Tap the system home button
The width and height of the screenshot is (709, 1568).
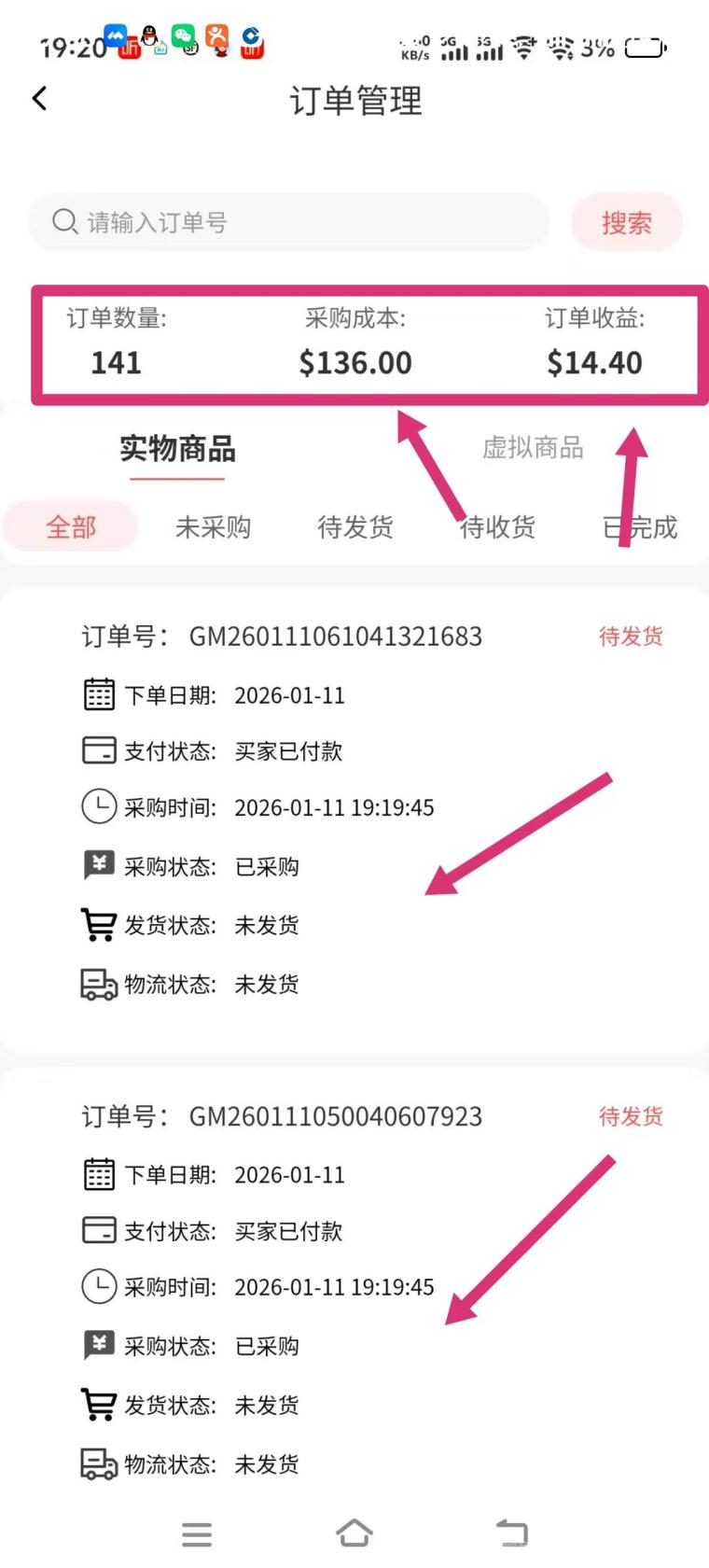[x=354, y=1533]
